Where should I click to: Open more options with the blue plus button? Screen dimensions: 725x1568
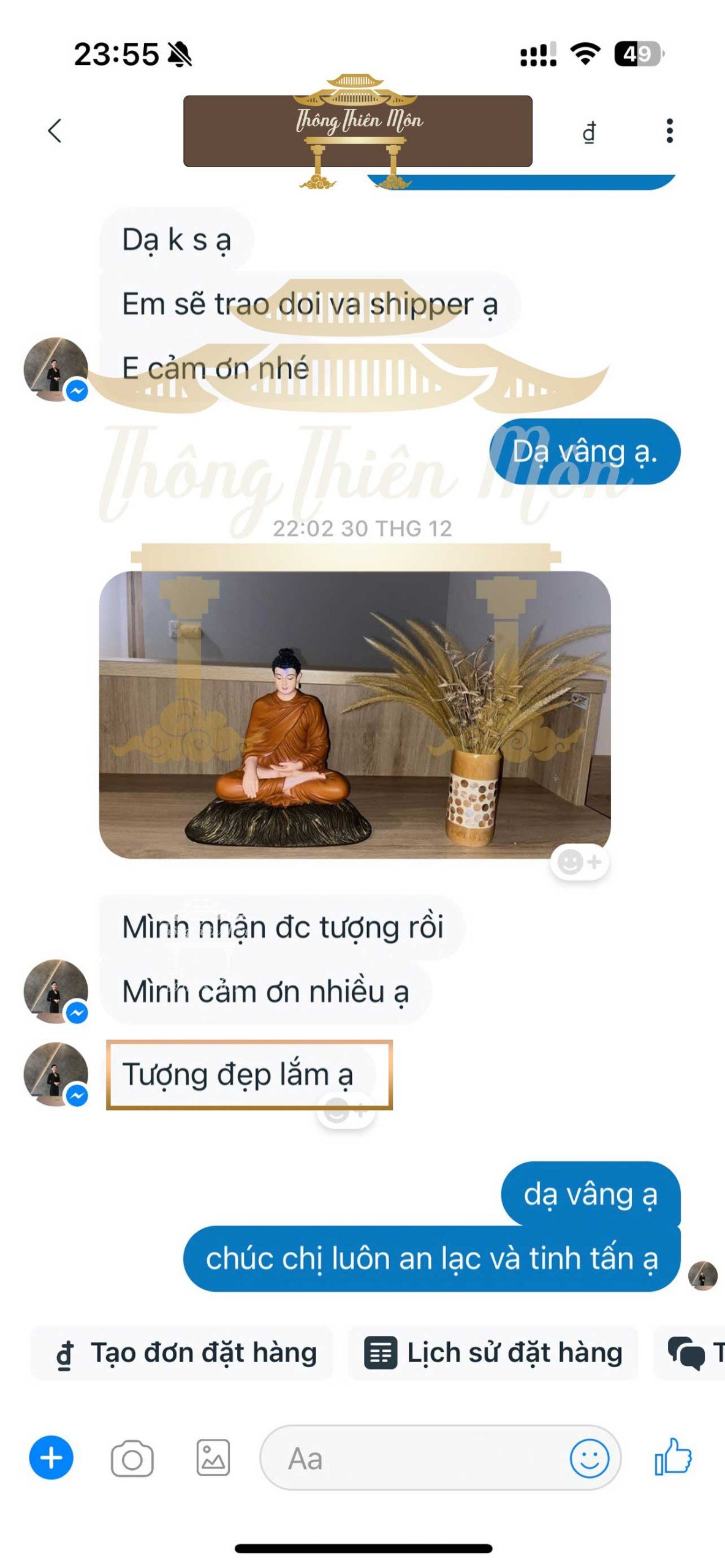(51, 1458)
